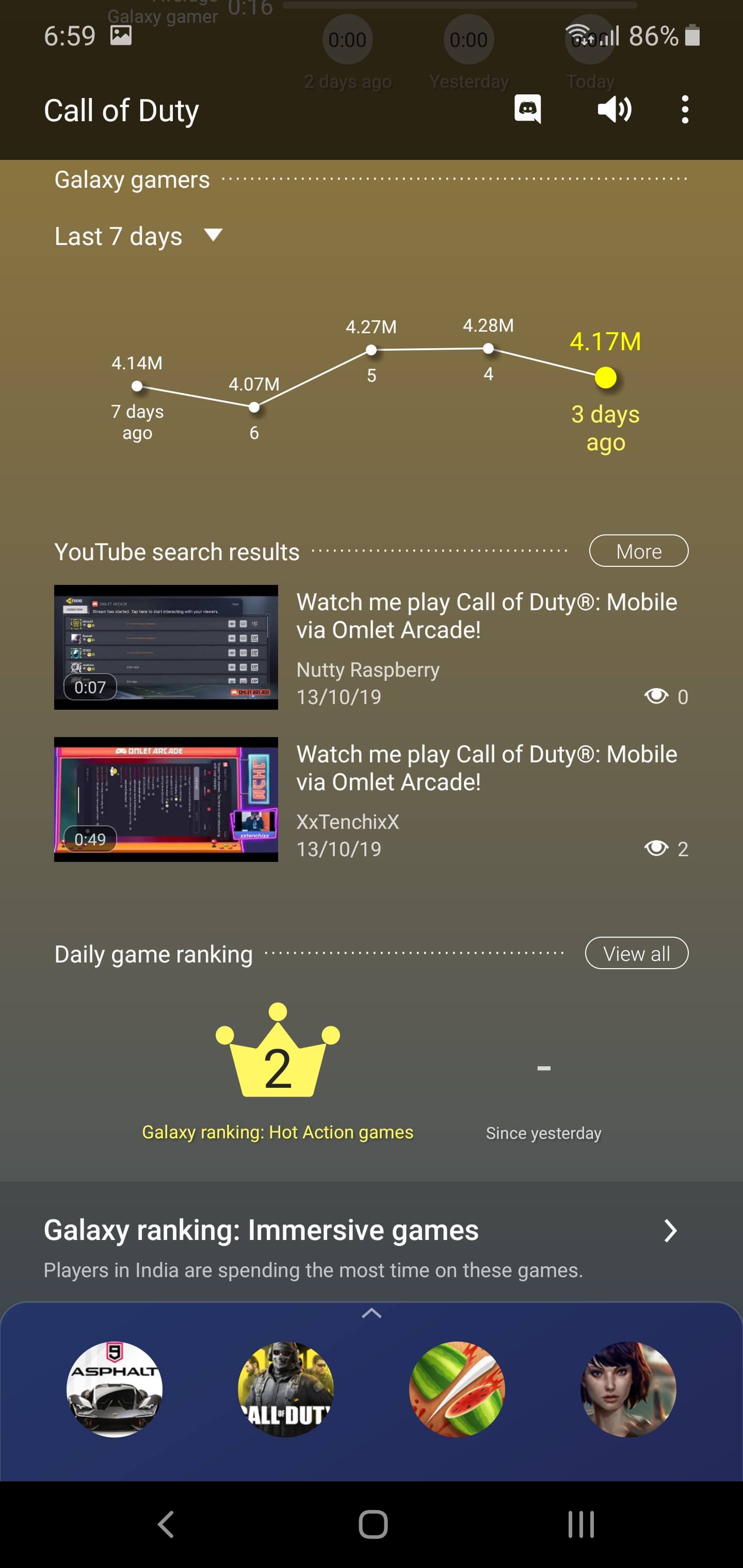
Task: Select the 4.28M data point on chart
Action: pyautogui.click(x=488, y=348)
